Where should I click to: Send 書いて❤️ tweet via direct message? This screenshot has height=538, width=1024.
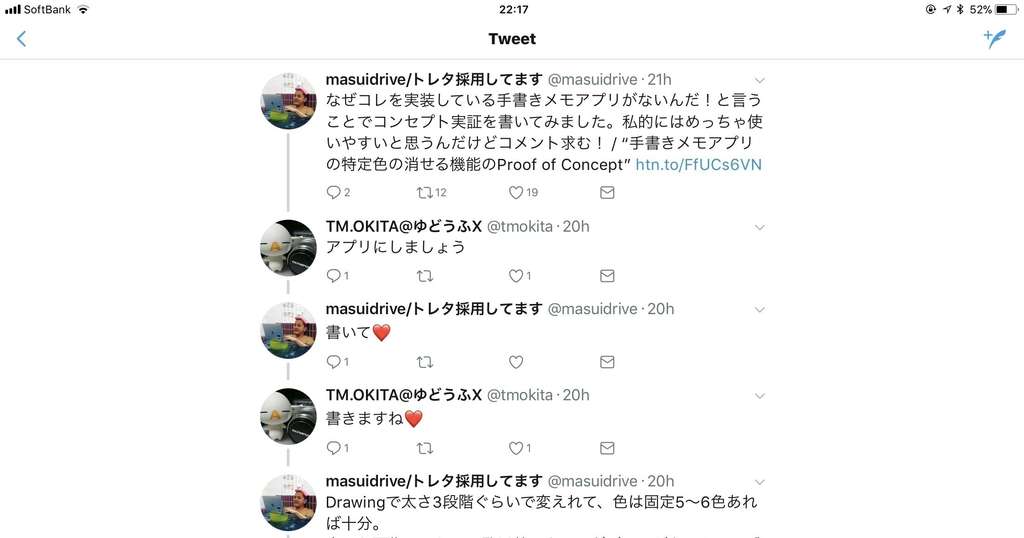(607, 362)
